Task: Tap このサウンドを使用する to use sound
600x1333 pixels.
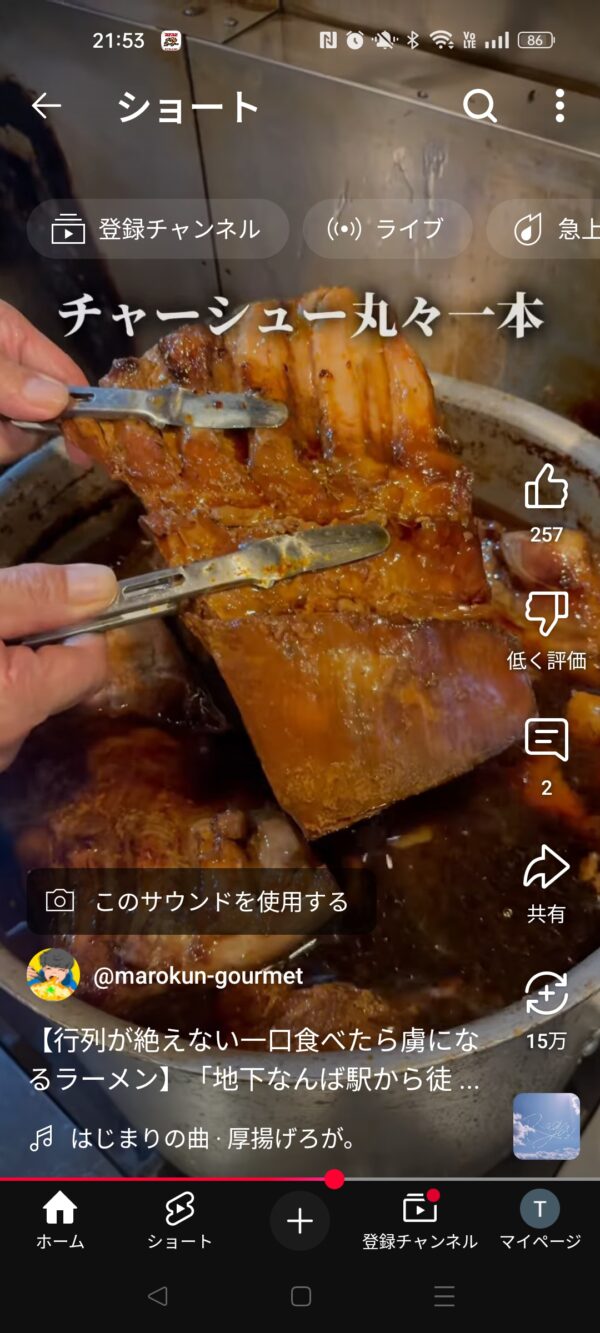Action: click(200, 901)
